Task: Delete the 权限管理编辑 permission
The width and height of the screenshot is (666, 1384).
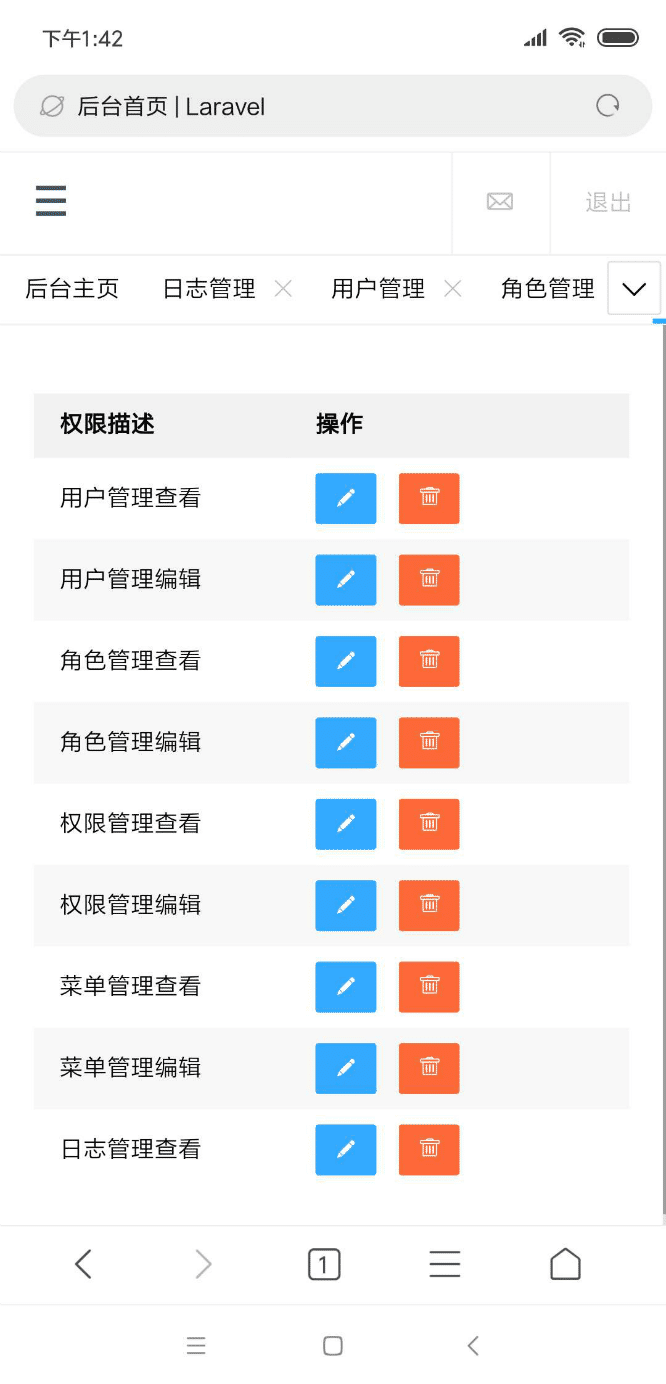Action: pos(429,905)
